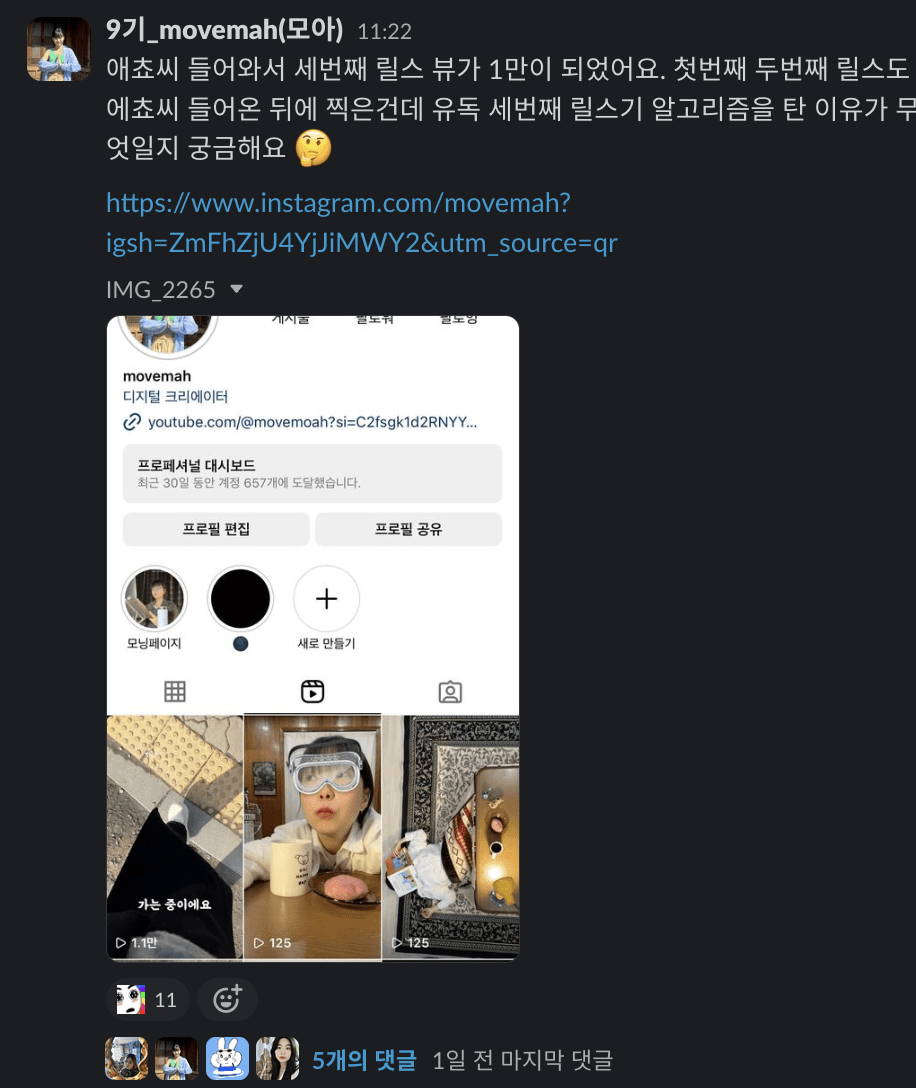Screen dimensions: 916x1088
Task: Open the movemah Instagram profile link
Action: (361, 223)
